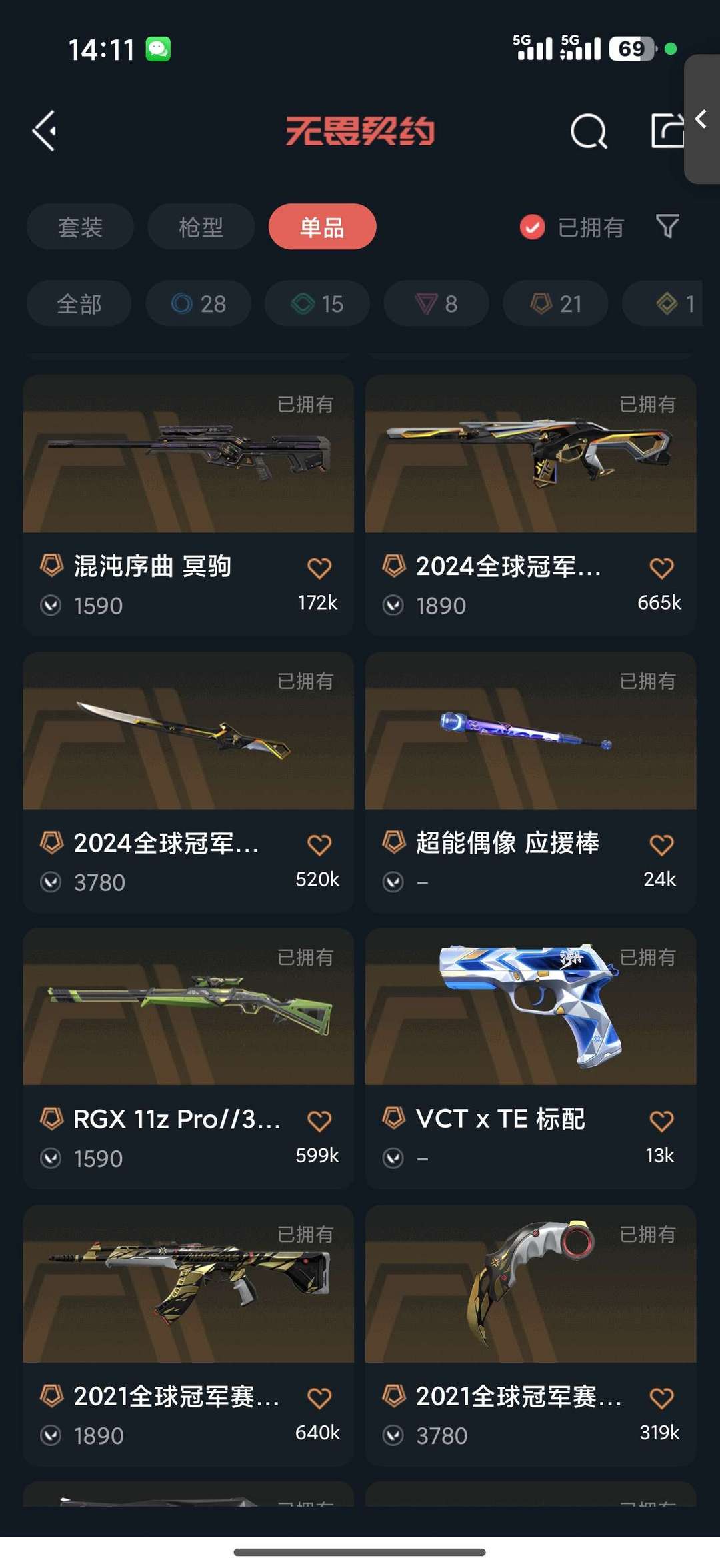Viewport: 720px width, 1568px height.
Task: Tap the WeChat icon in the status bar
Action: pyautogui.click(x=157, y=49)
